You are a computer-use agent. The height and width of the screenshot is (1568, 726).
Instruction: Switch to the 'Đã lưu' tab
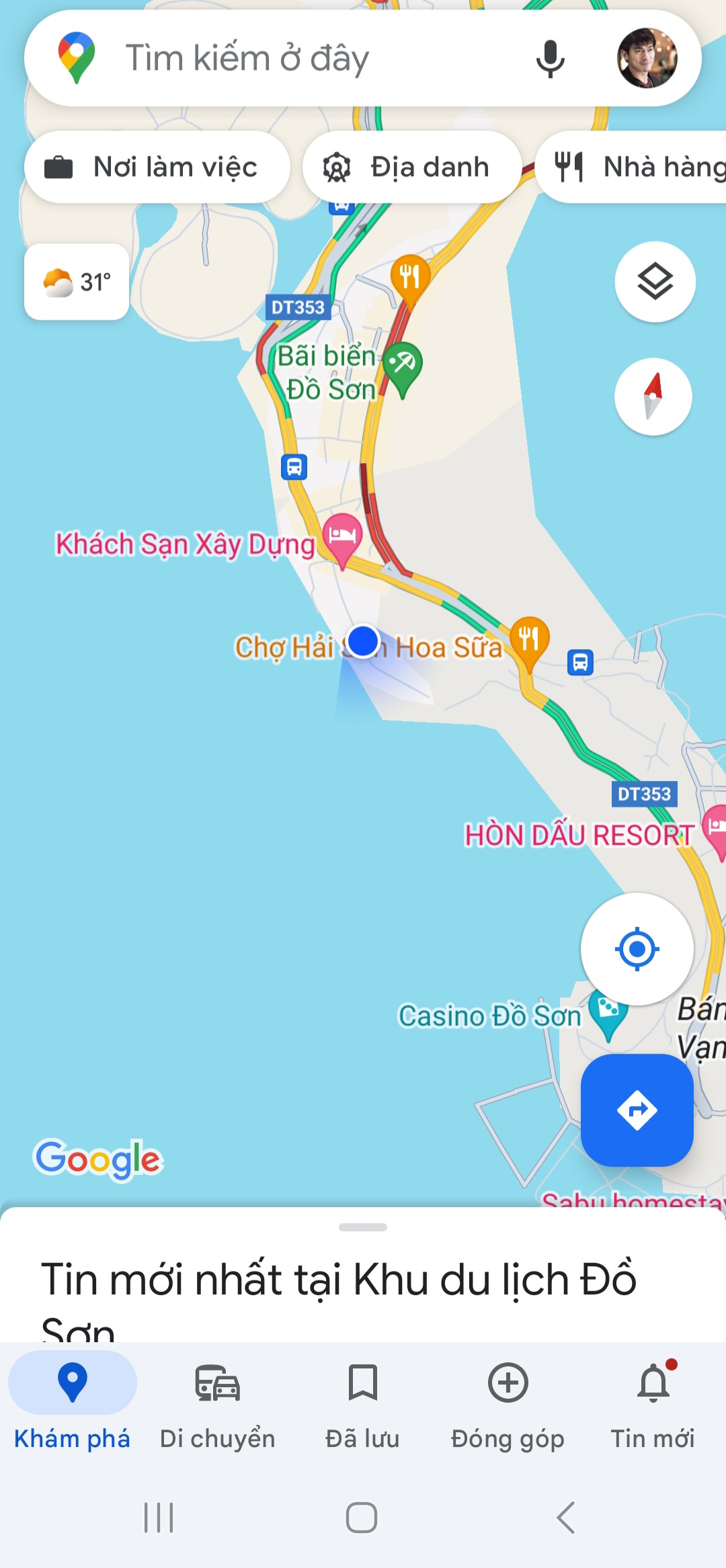pos(362,1401)
